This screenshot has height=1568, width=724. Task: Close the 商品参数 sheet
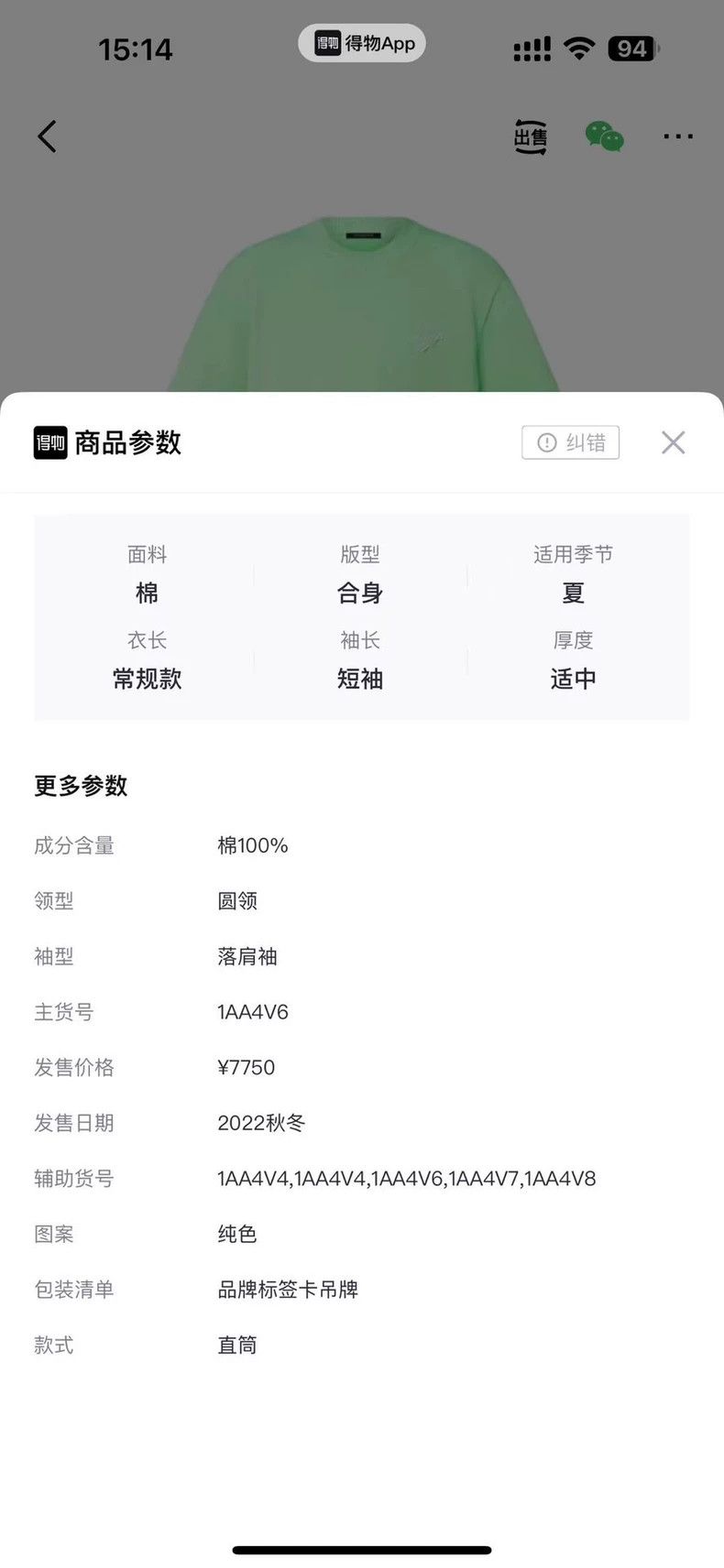(x=673, y=442)
